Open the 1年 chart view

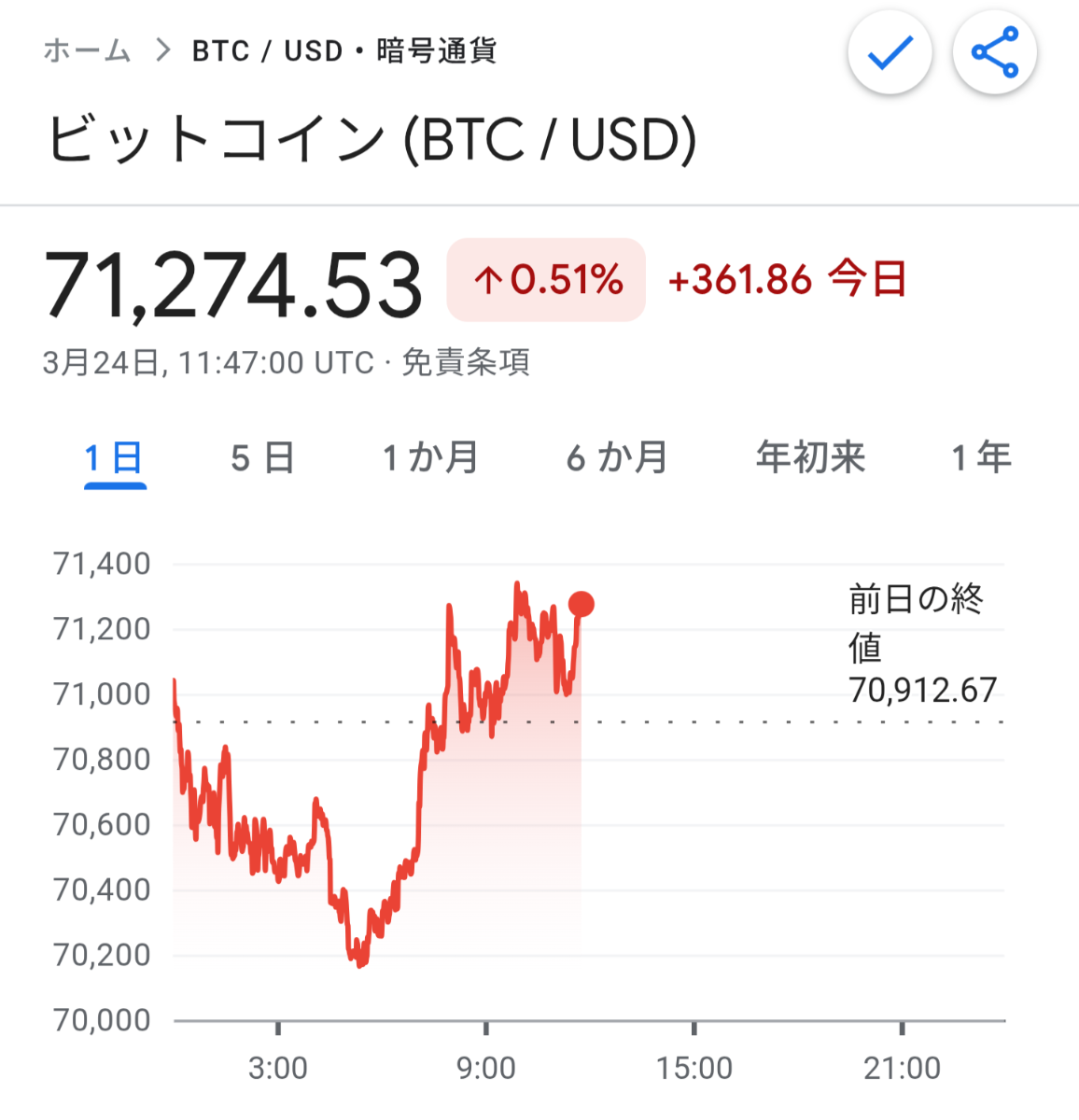click(x=981, y=457)
